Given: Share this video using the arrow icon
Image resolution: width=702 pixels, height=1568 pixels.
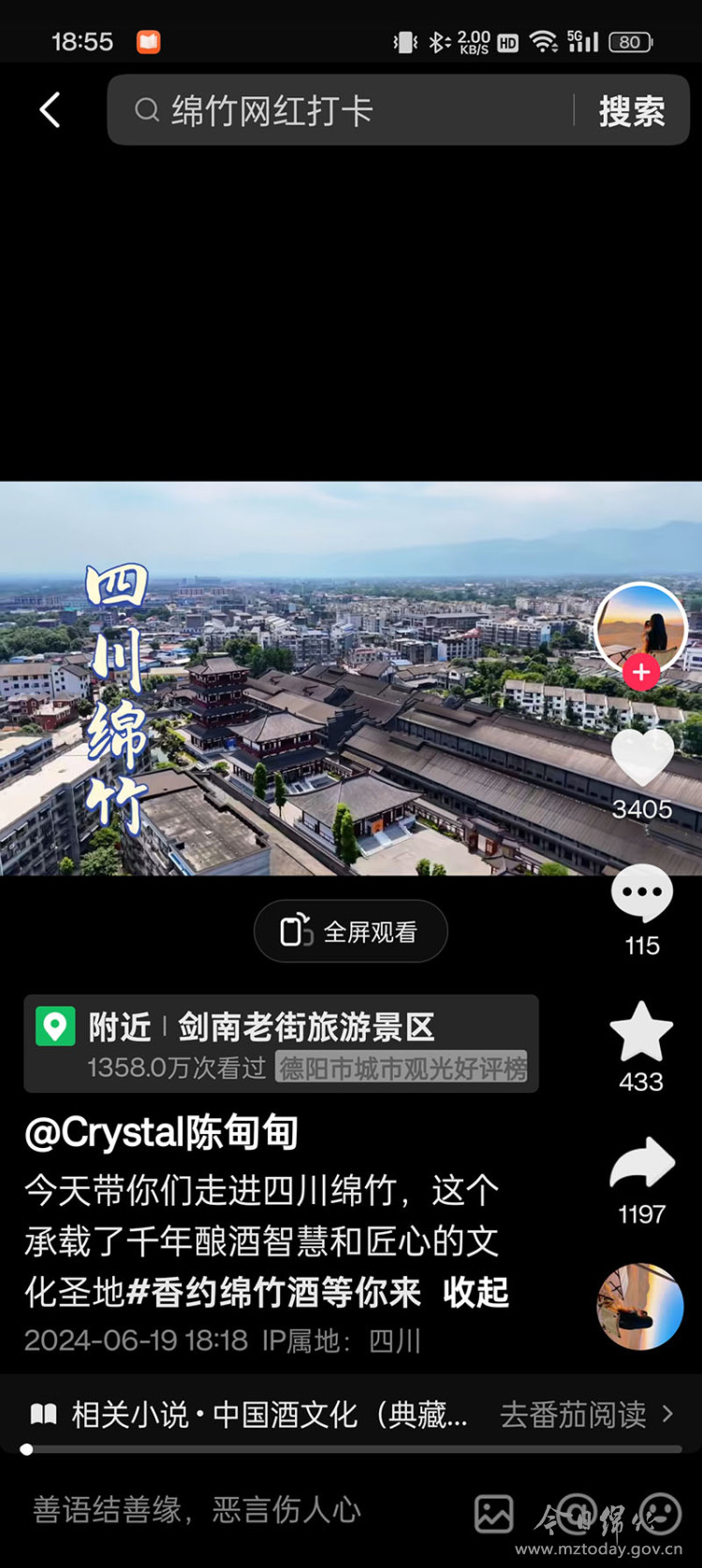Looking at the screenshot, I should 641,1165.
